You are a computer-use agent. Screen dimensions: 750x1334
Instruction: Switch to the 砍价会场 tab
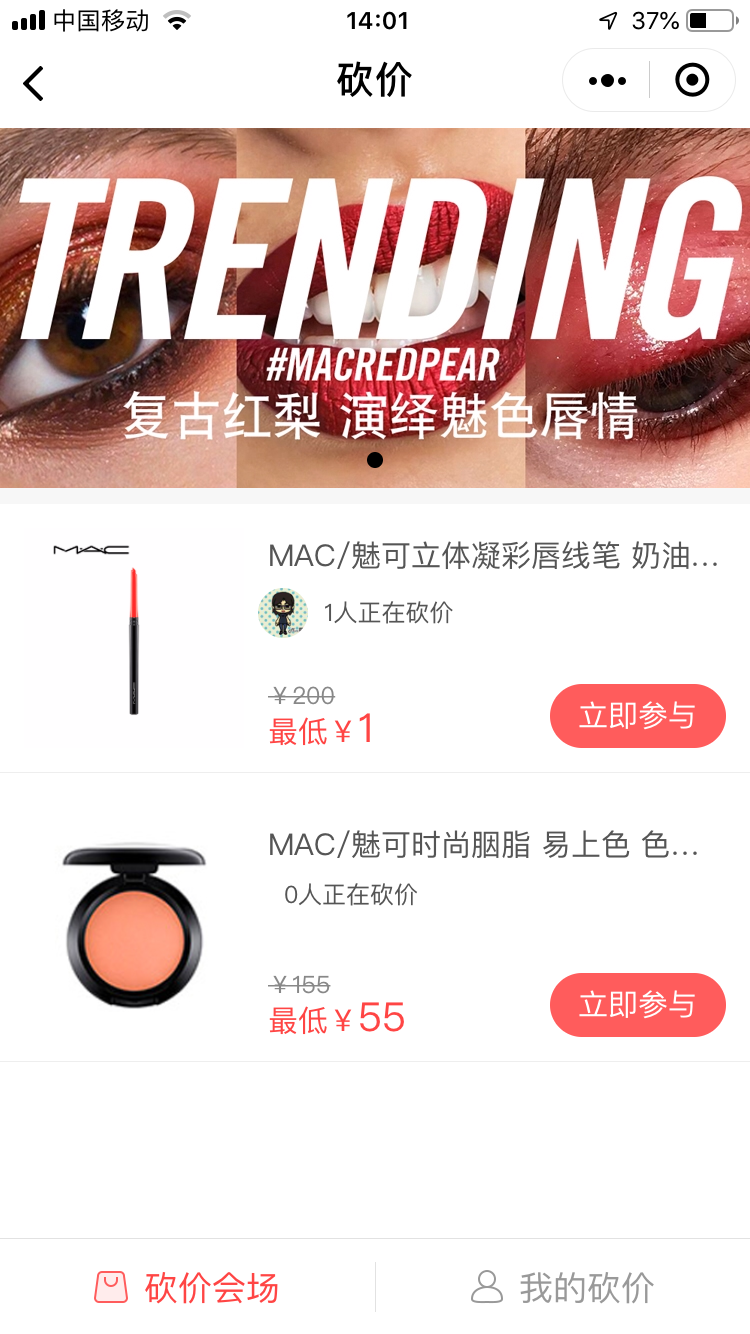click(188, 1287)
